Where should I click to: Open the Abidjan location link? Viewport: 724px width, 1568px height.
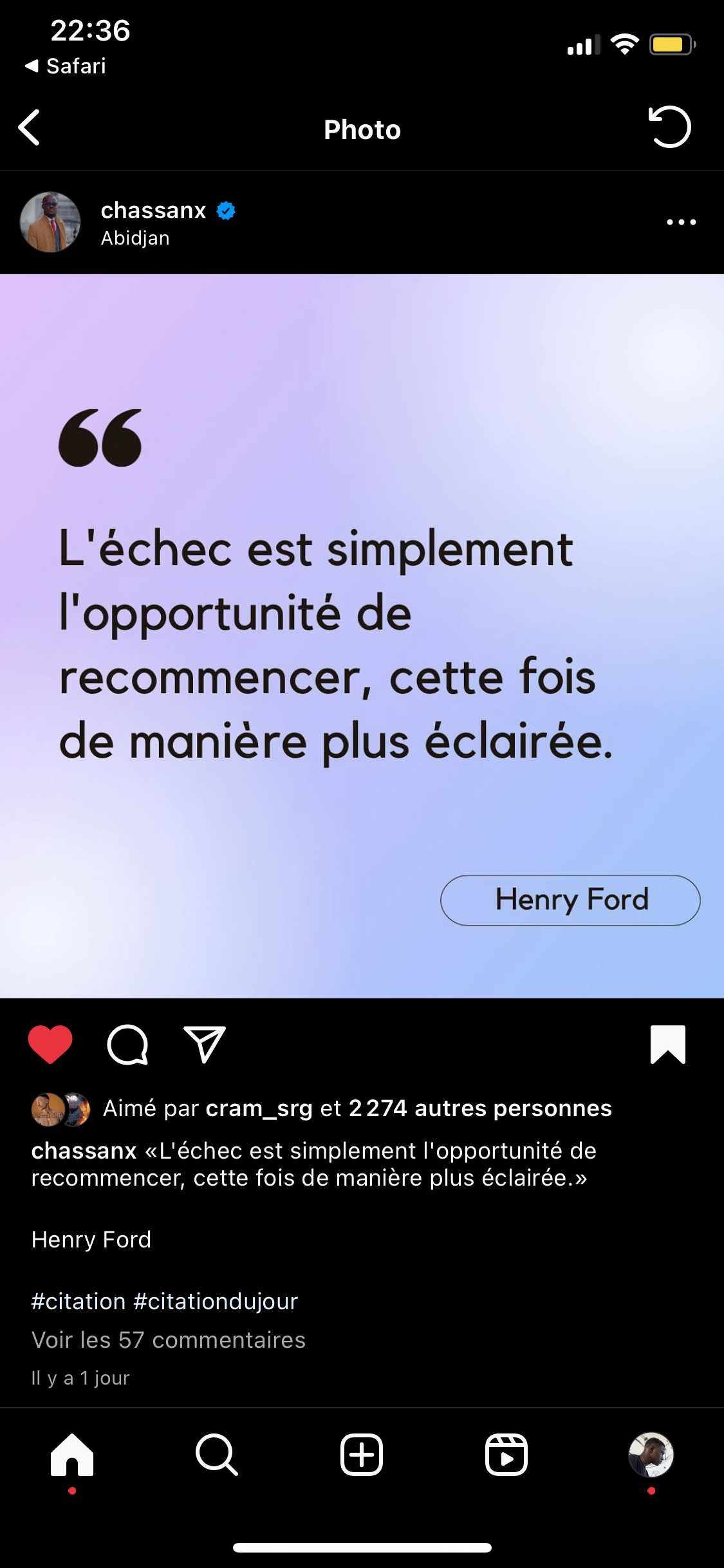(135, 238)
